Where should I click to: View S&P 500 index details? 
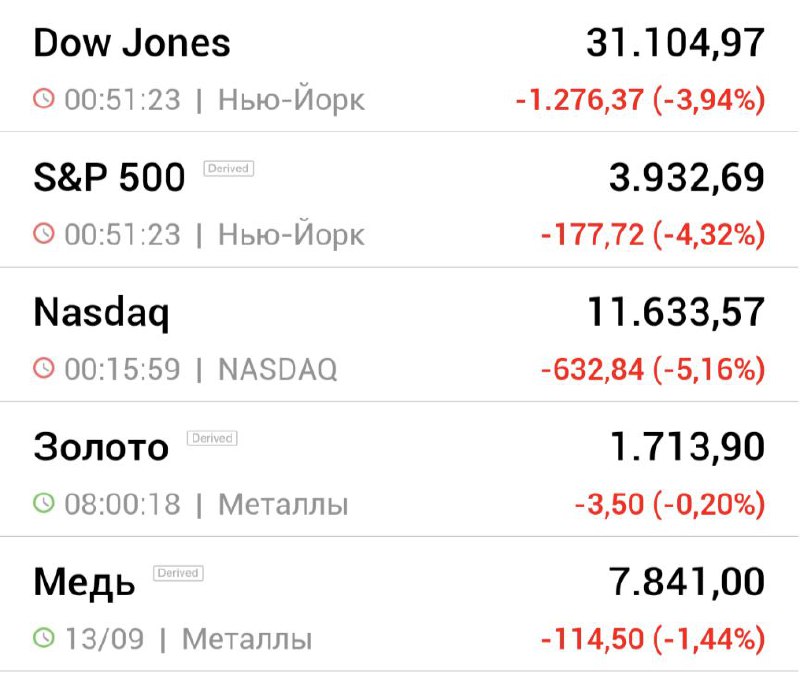110,178
